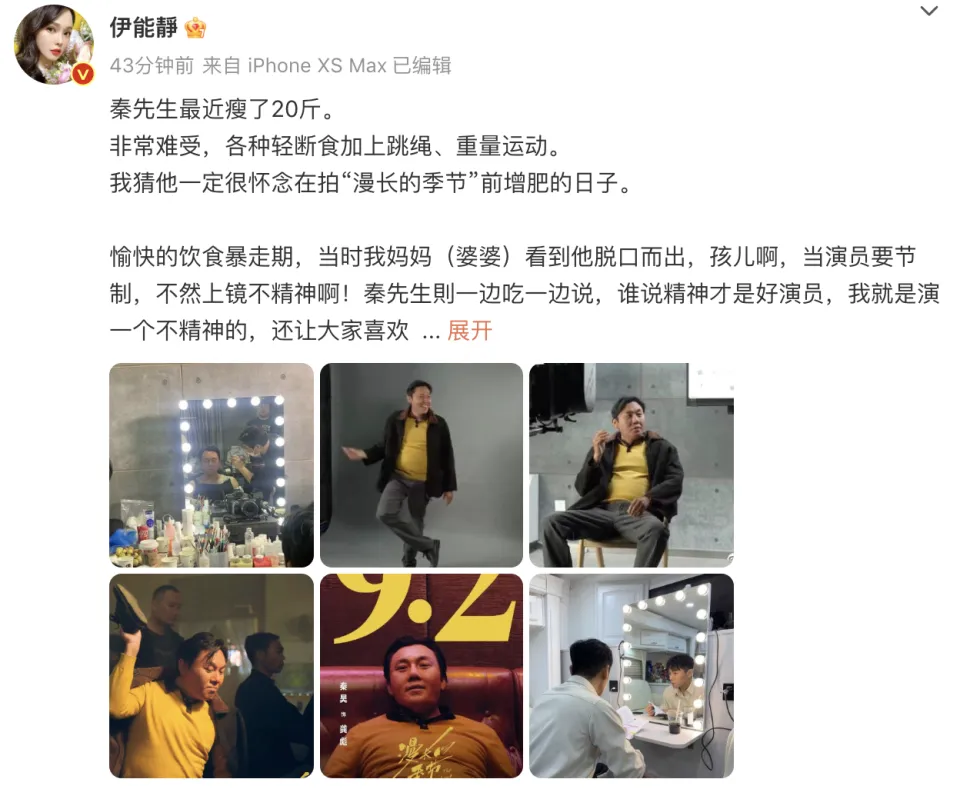
Task: Open the photo of man reading at mirror
Action: click(x=631, y=675)
